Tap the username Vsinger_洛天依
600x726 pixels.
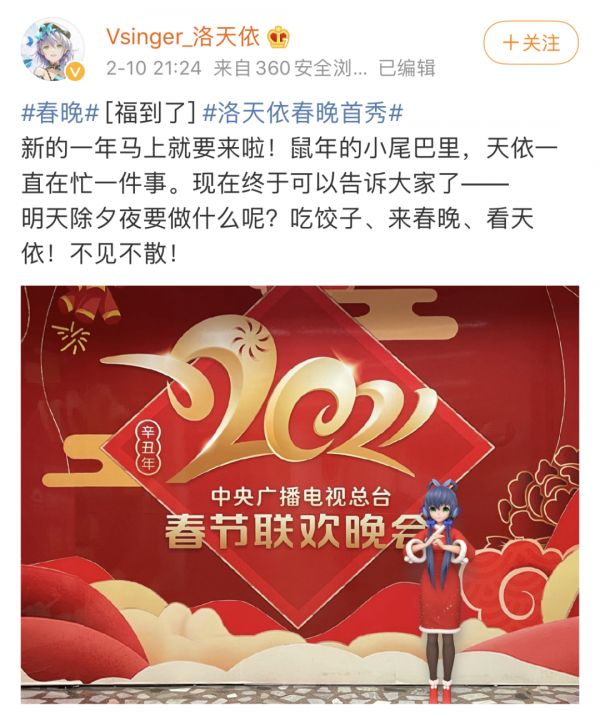[x=183, y=37]
